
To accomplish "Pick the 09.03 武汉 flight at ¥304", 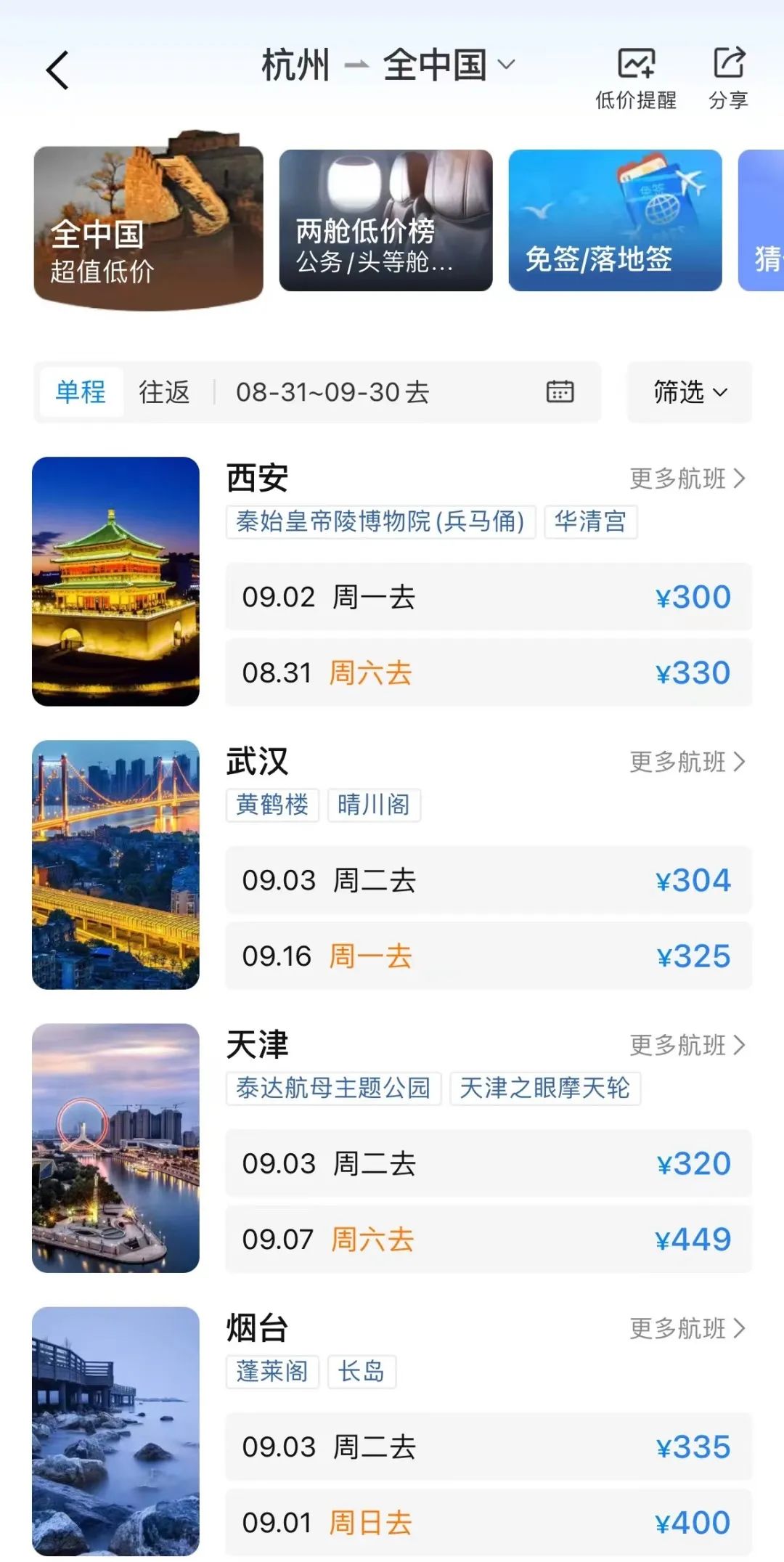I will click(x=488, y=880).
